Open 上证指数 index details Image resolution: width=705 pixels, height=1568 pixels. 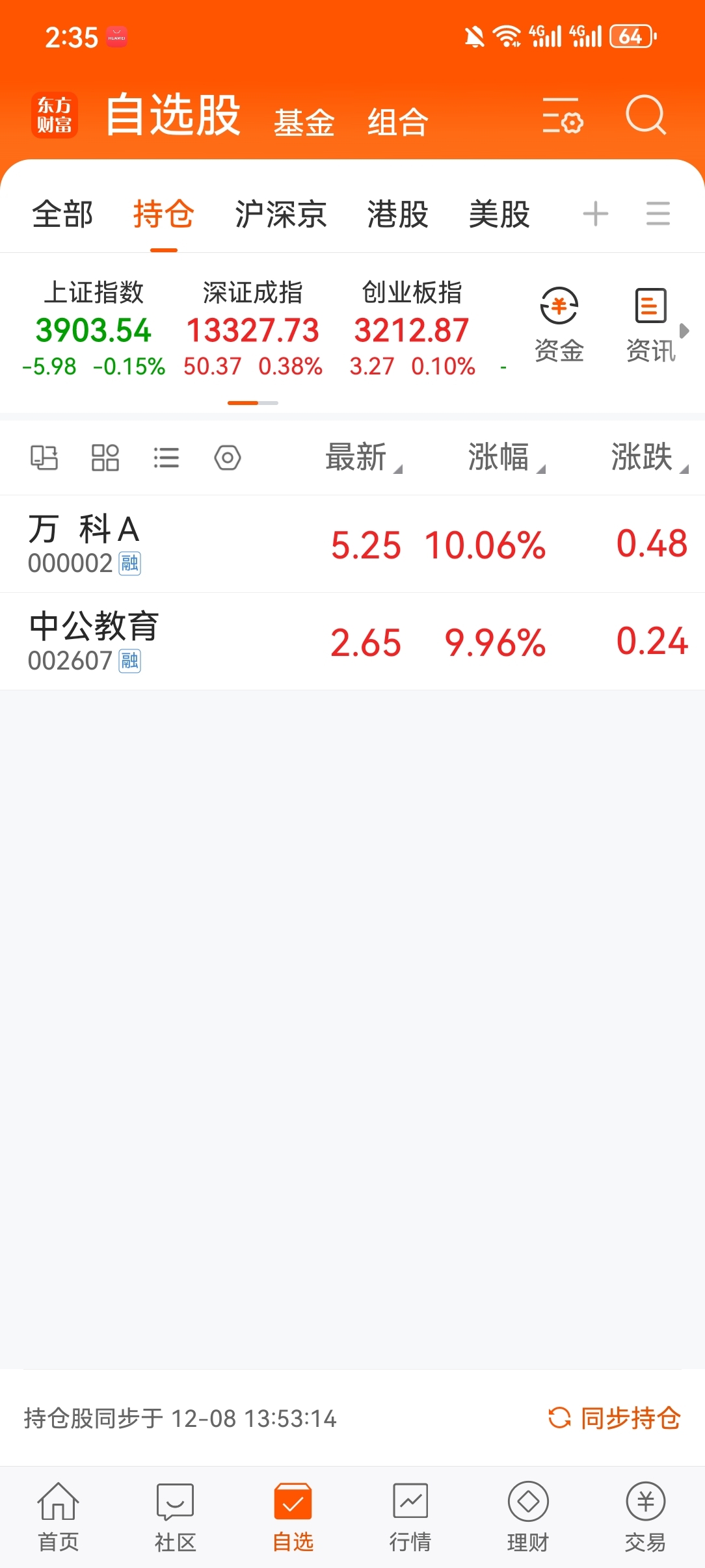[x=94, y=329]
